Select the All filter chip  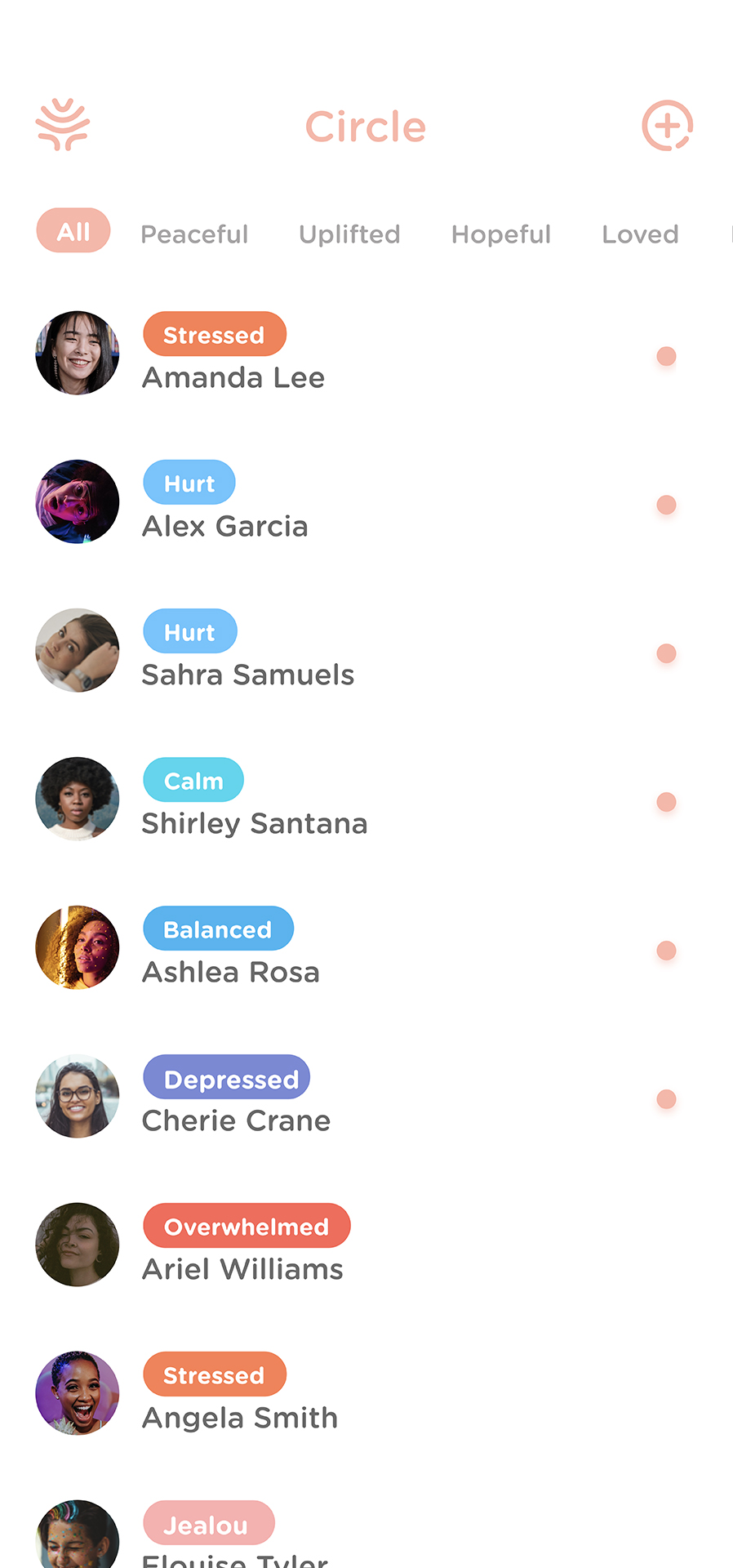(x=73, y=232)
